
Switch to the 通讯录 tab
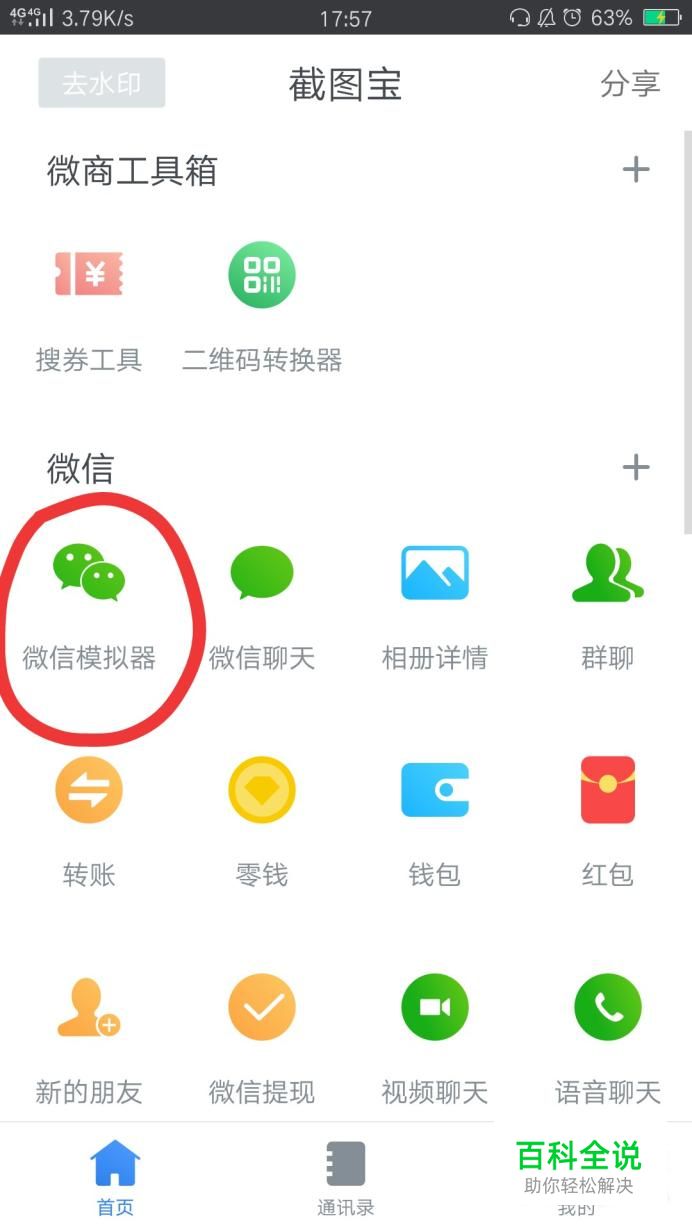346,1178
